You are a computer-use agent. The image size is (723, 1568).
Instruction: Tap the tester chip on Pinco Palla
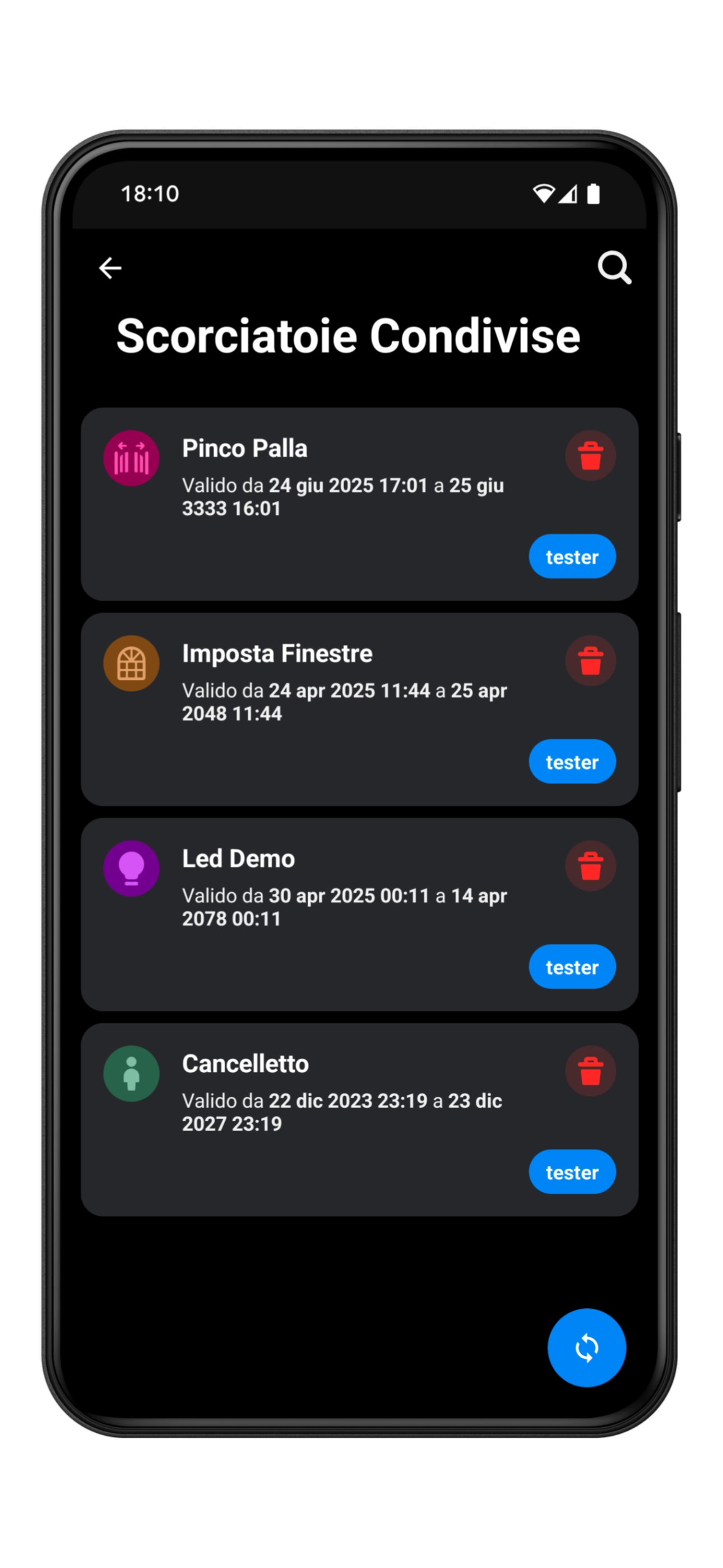572,556
